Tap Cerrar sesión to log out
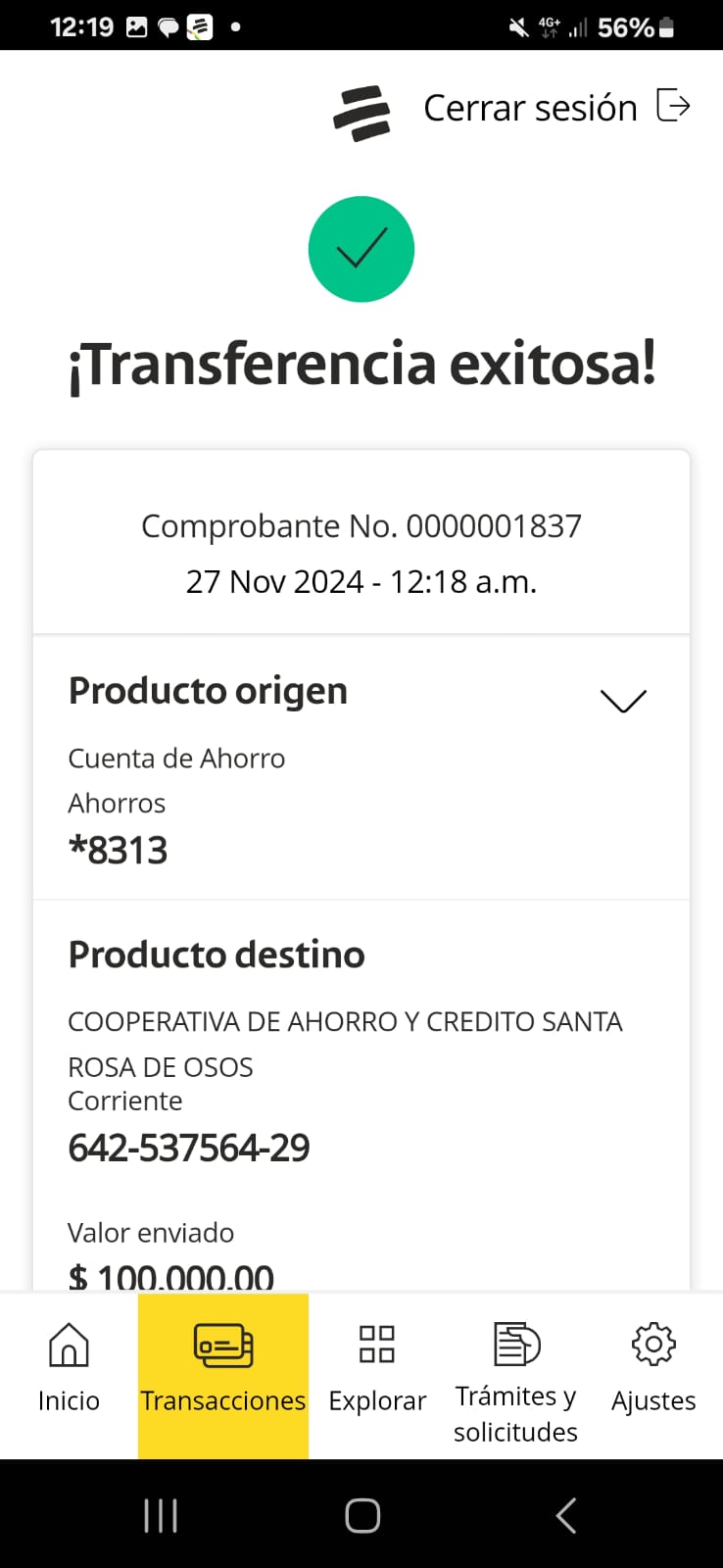The image size is (723, 1568). [x=555, y=107]
